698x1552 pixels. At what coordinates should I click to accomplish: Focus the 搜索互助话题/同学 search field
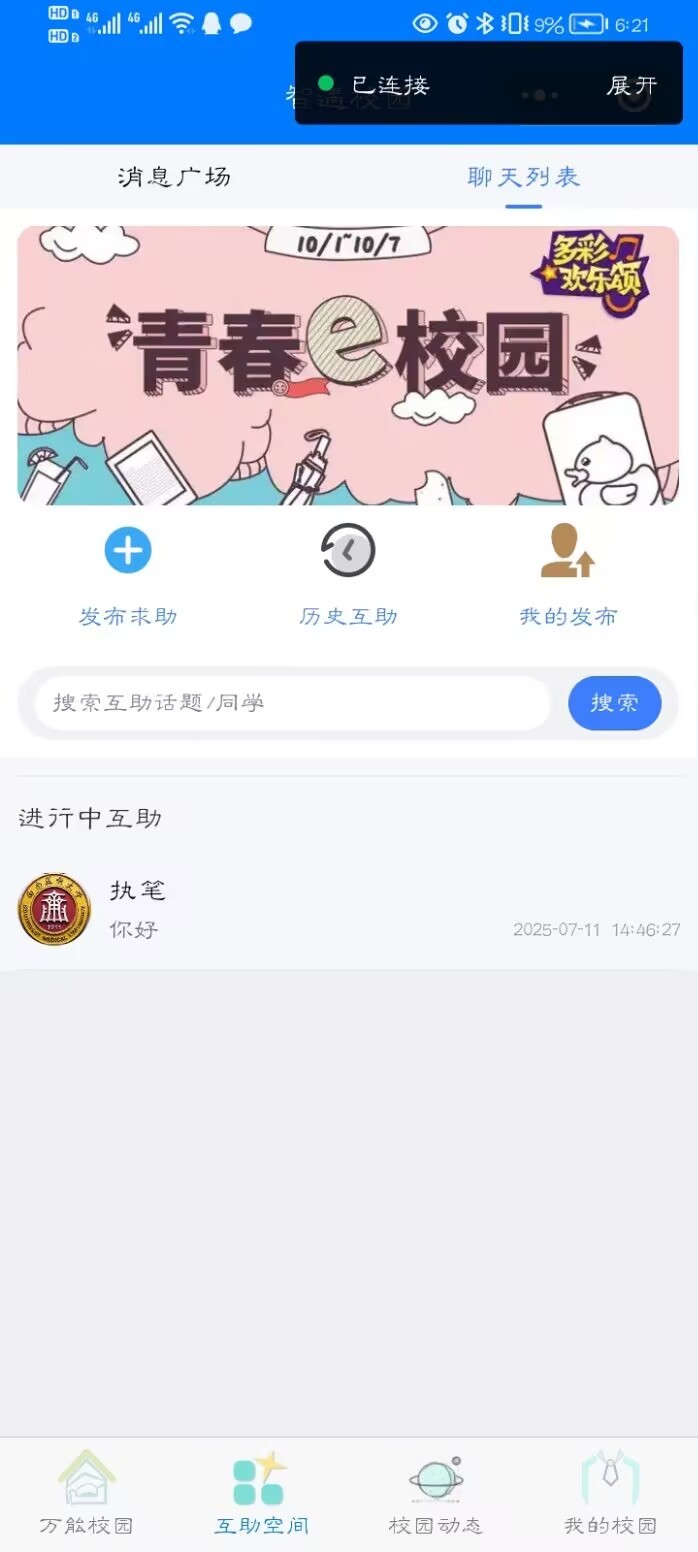(x=292, y=703)
